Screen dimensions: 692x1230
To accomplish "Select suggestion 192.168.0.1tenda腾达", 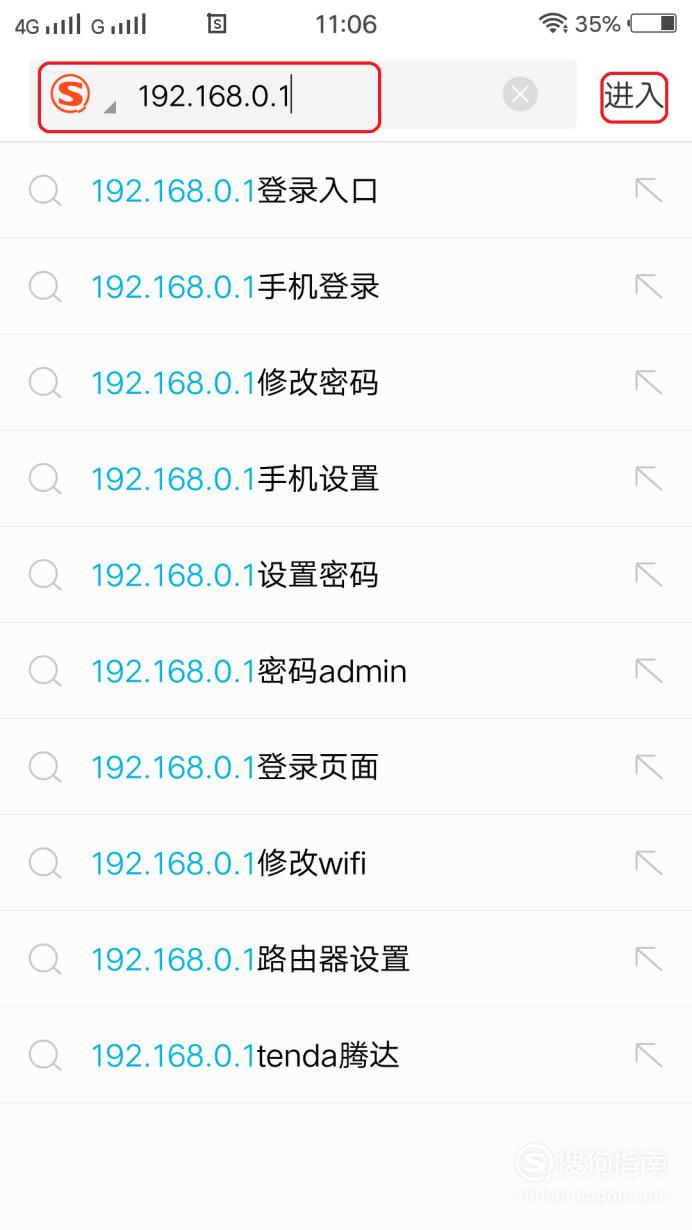I will tap(346, 1055).
